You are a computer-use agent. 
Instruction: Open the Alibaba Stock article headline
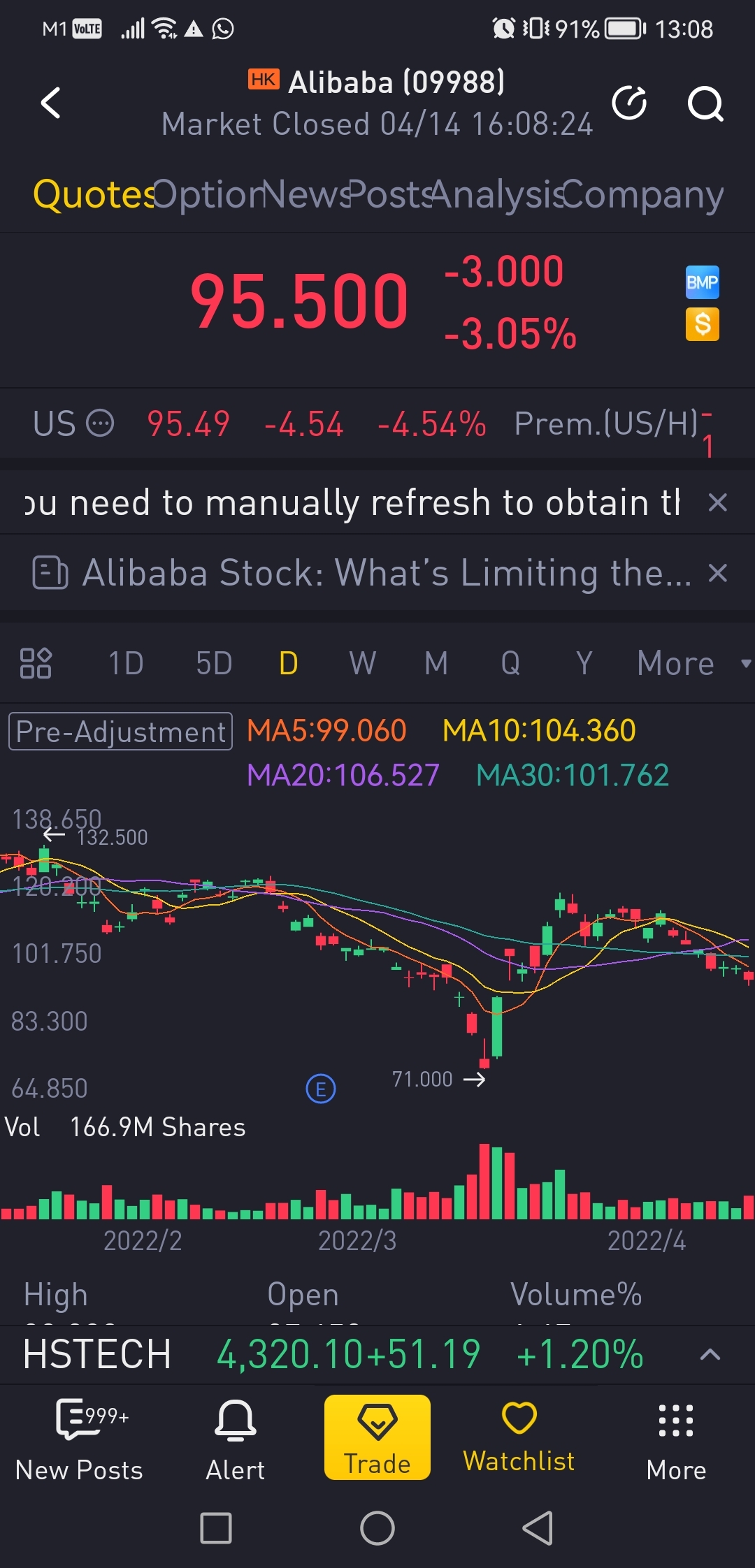click(x=387, y=573)
